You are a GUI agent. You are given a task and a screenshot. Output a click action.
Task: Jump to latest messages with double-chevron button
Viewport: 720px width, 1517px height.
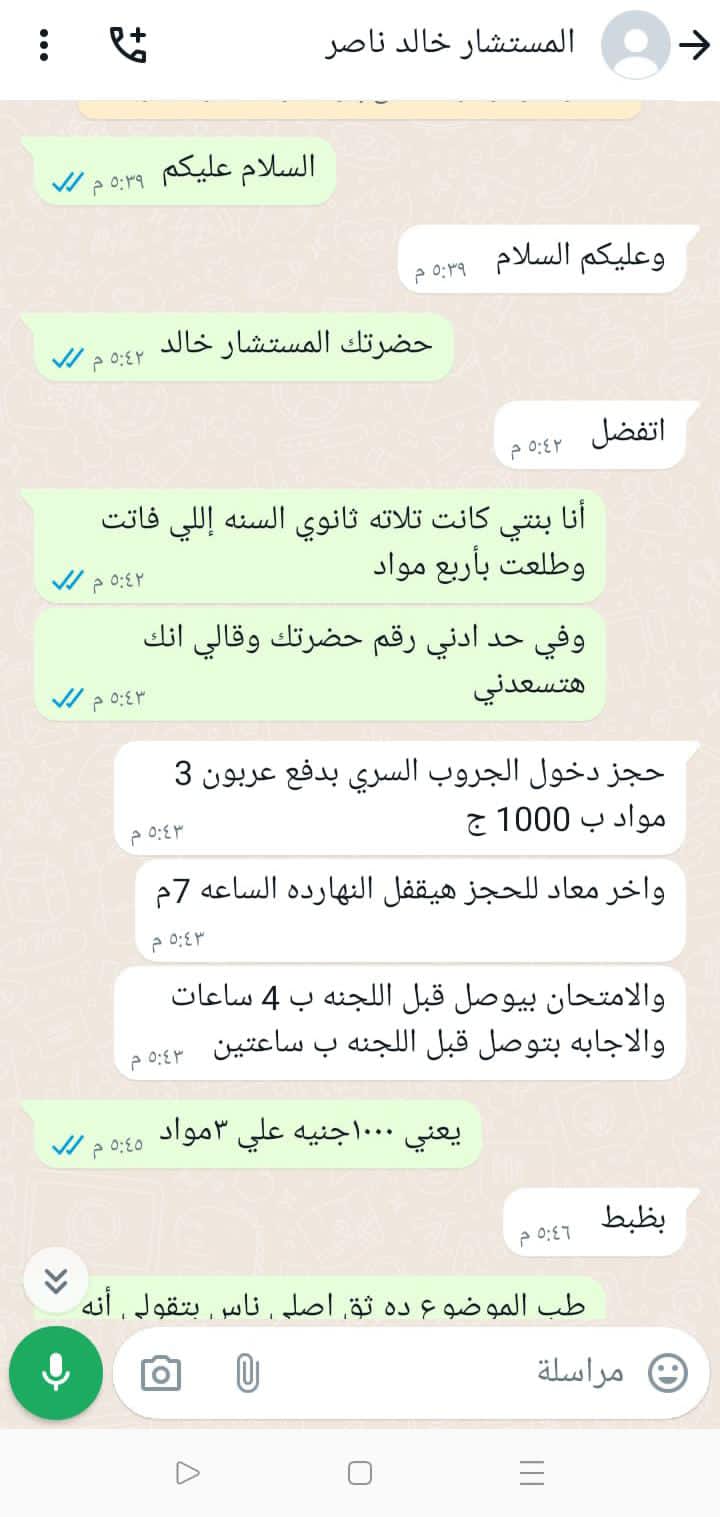point(57,1280)
